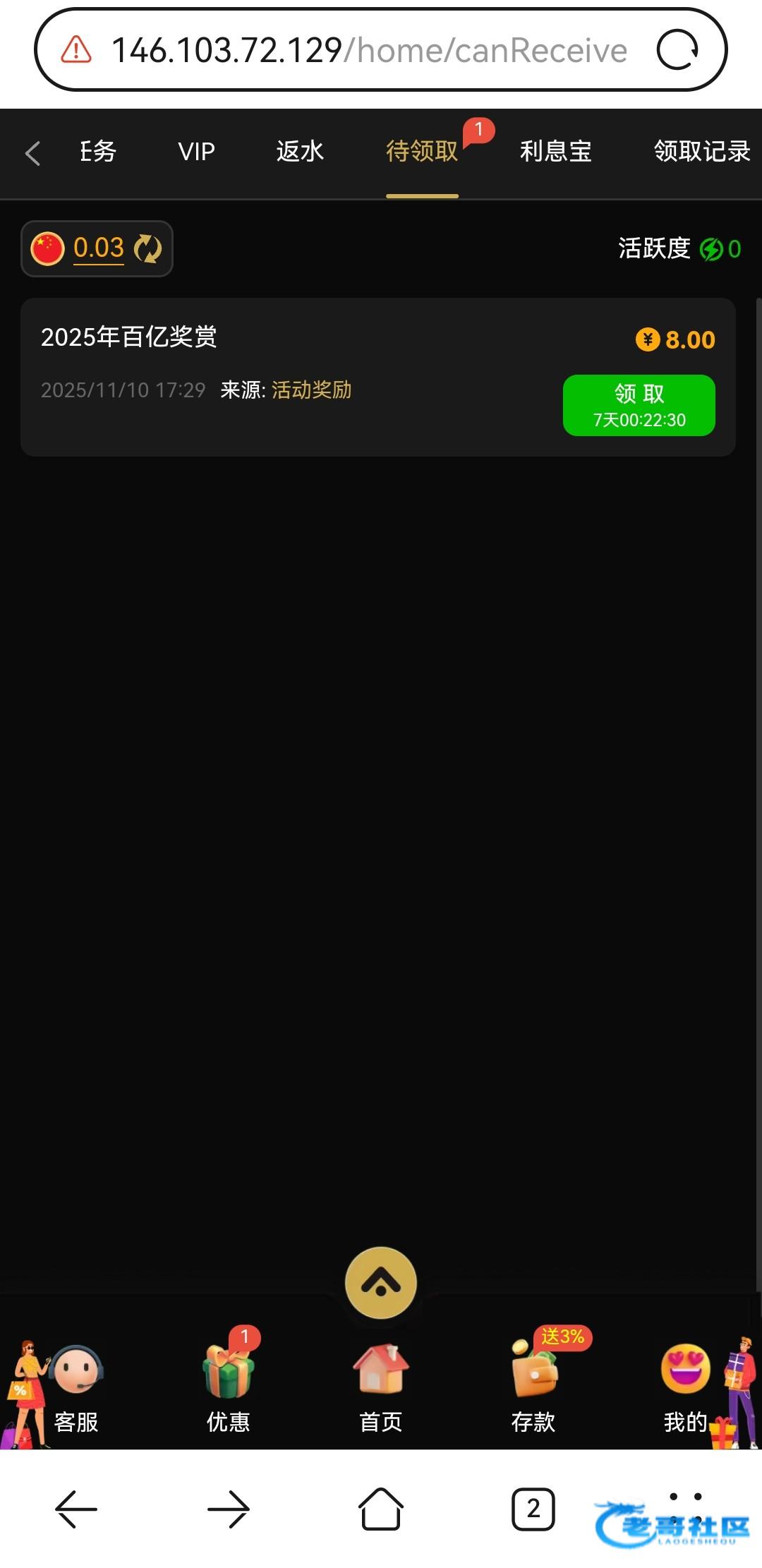Open the 我的 profile tab

tap(685, 1387)
